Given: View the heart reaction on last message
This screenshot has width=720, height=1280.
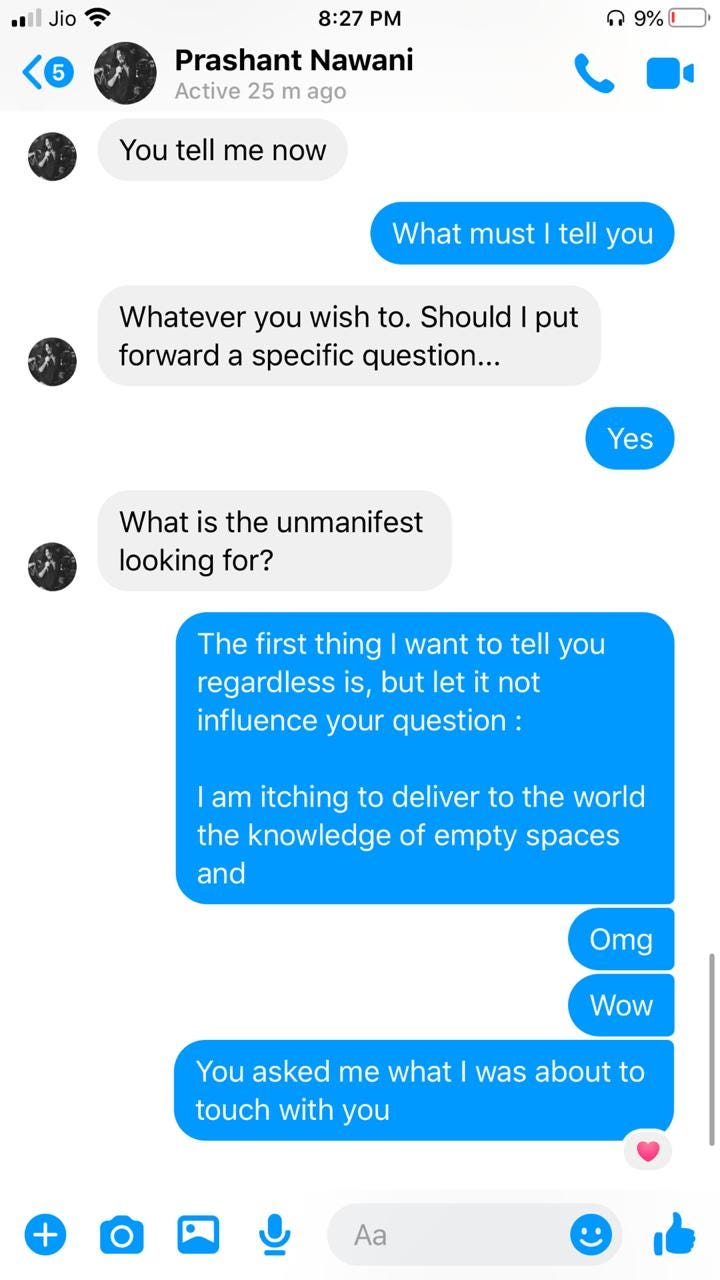Looking at the screenshot, I should 648,1151.
